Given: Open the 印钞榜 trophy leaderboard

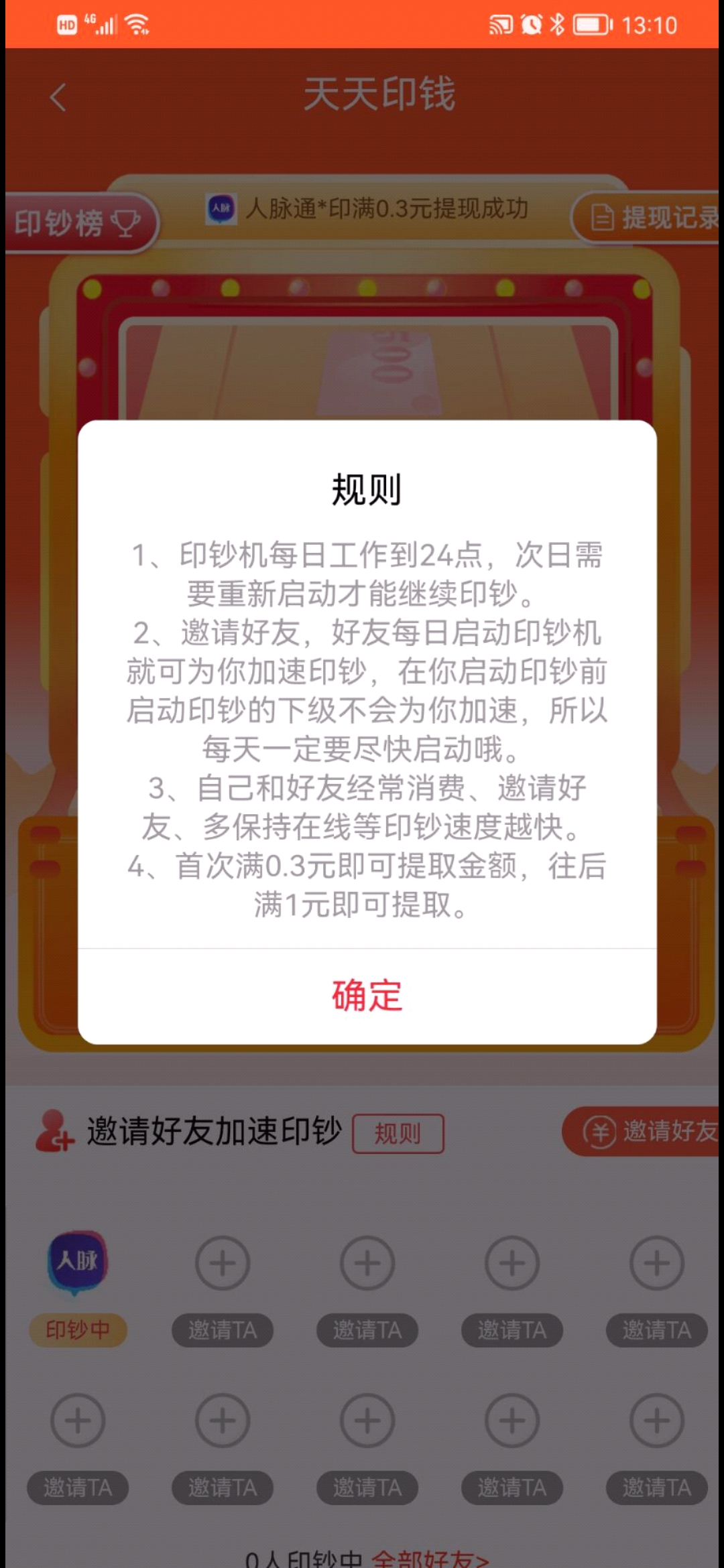Looking at the screenshot, I should (x=77, y=221).
